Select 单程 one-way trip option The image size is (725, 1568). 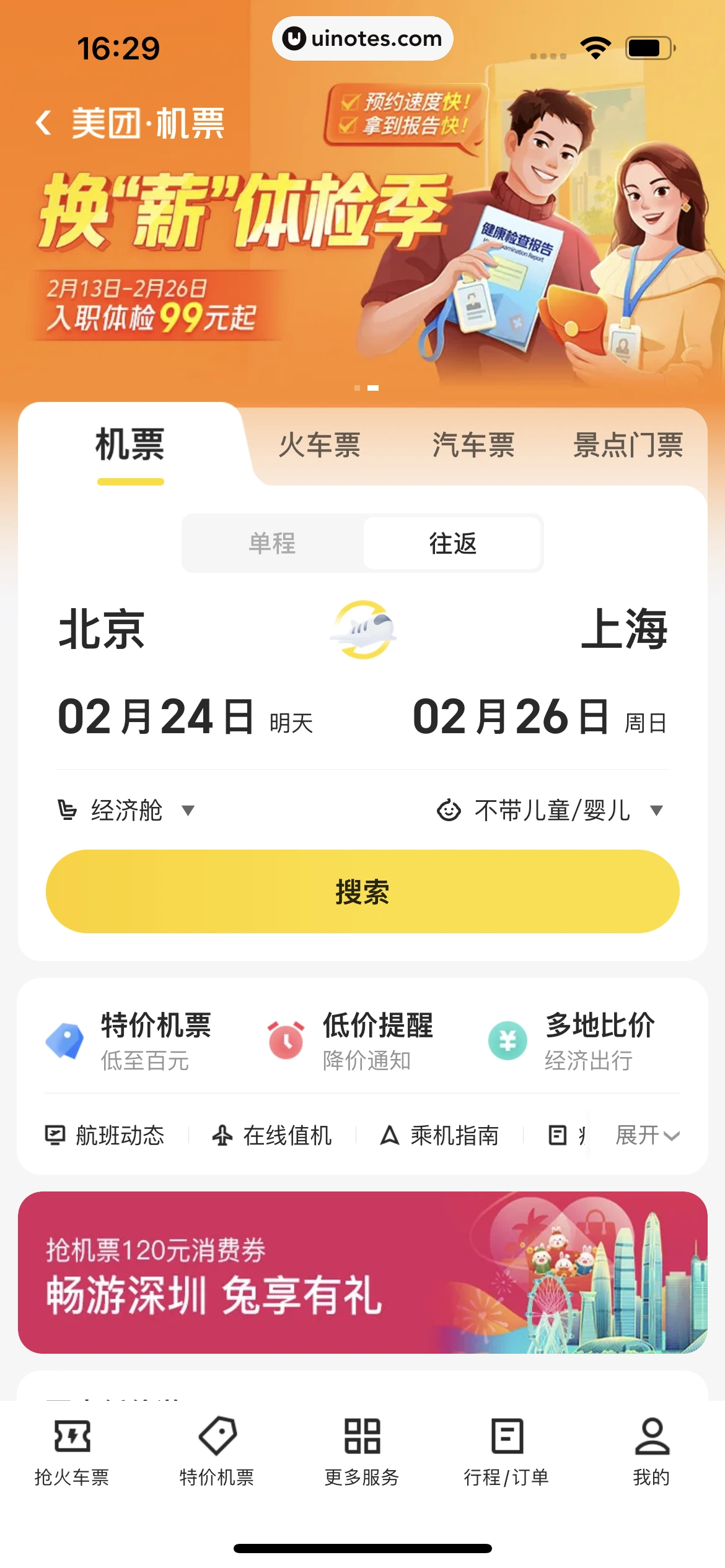click(272, 543)
